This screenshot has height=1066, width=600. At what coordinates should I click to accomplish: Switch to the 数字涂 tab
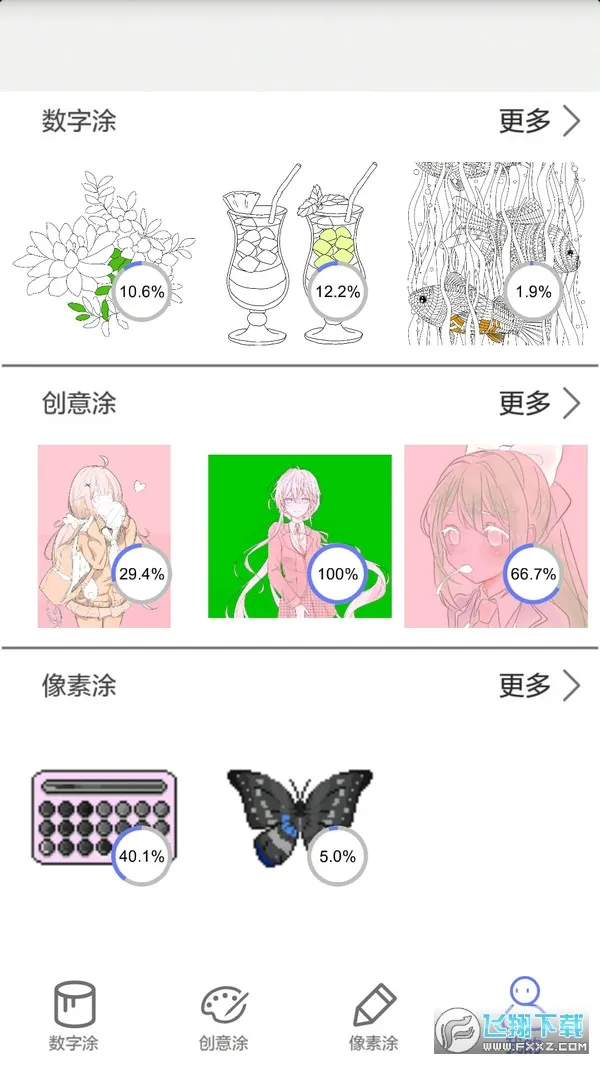74,1016
